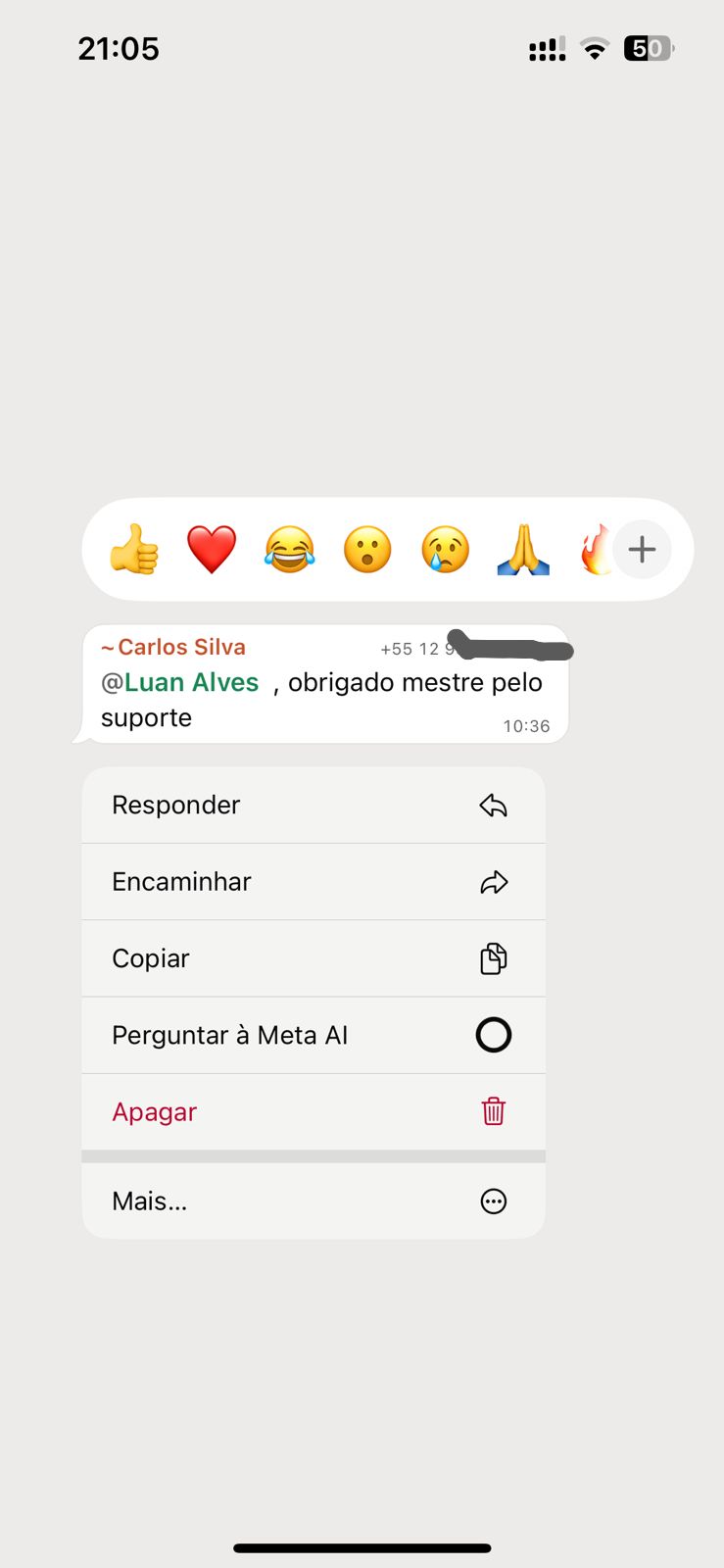The width and height of the screenshot is (724, 1568).
Task: React with the laughing tears emoji
Action: (x=290, y=550)
